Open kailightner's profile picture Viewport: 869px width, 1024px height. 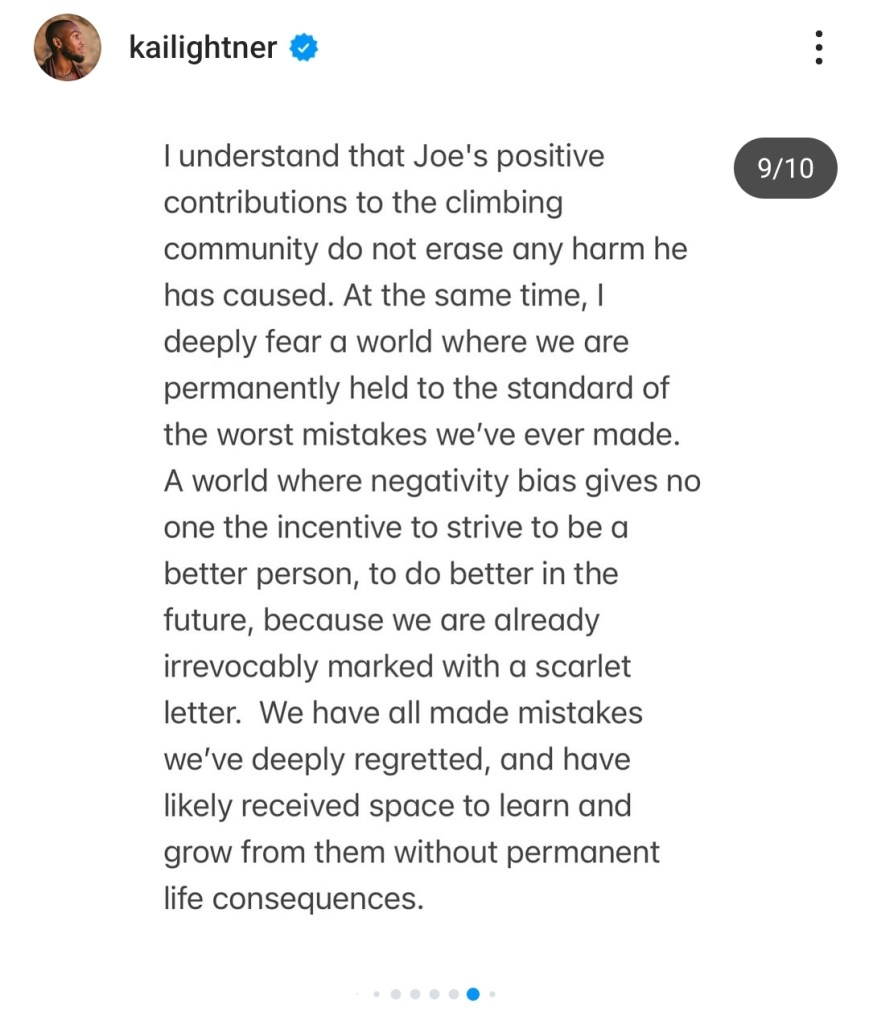(x=67, y=48)
